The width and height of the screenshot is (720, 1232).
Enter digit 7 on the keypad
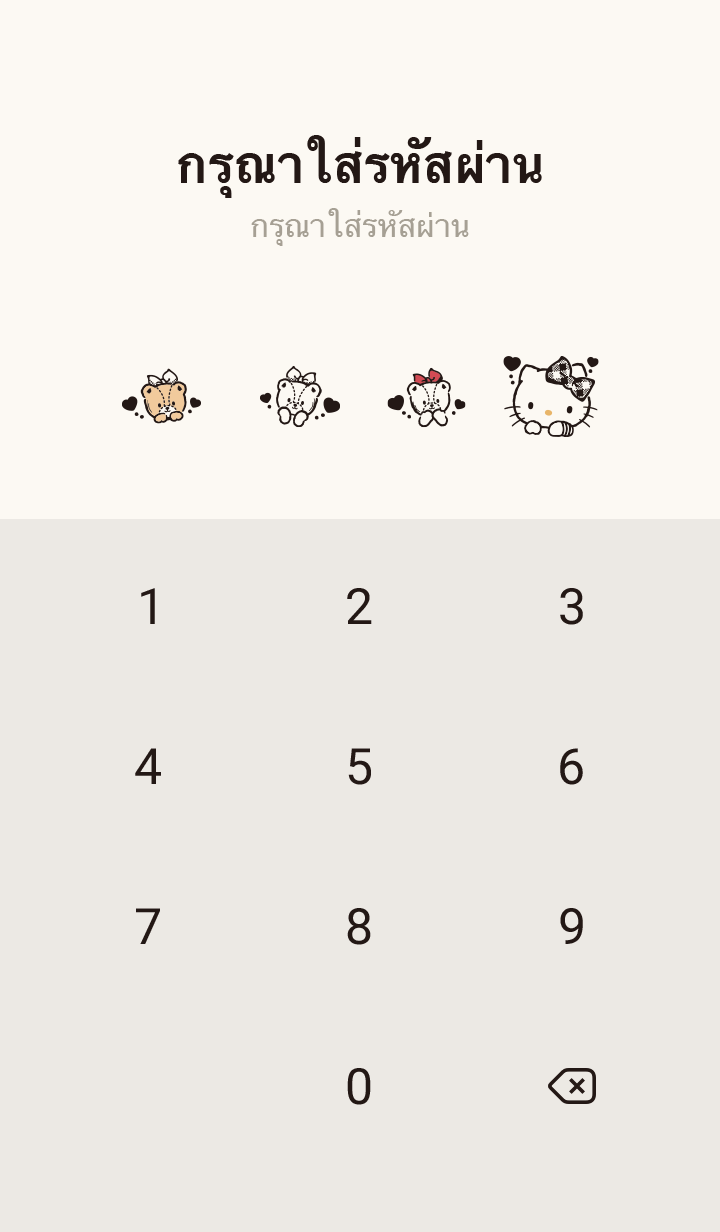[148, 927]
